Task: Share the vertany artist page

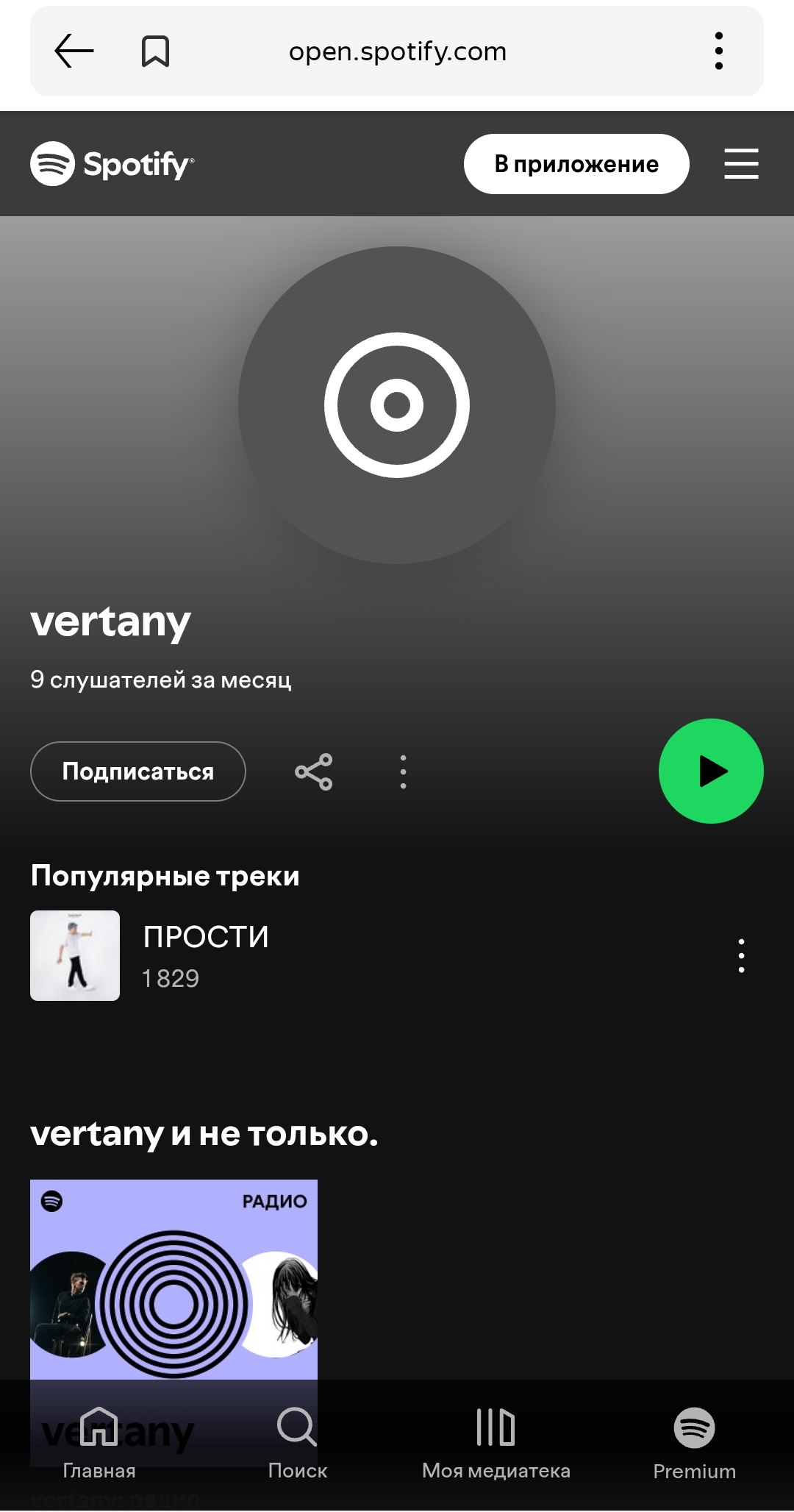Action: 314,771
